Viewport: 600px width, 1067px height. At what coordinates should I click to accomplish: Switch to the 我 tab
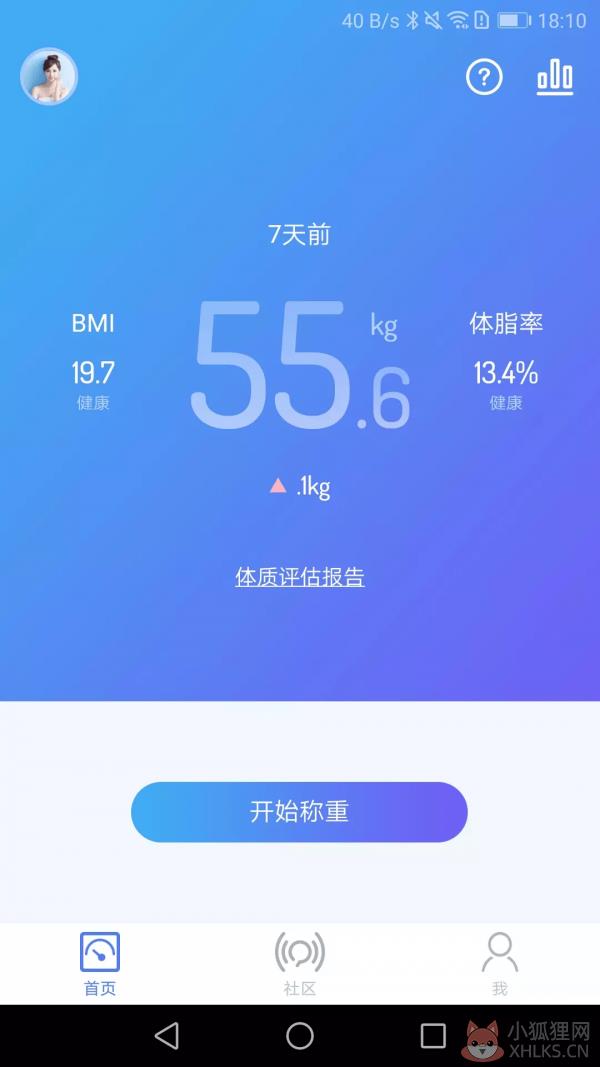coord(500,964)
